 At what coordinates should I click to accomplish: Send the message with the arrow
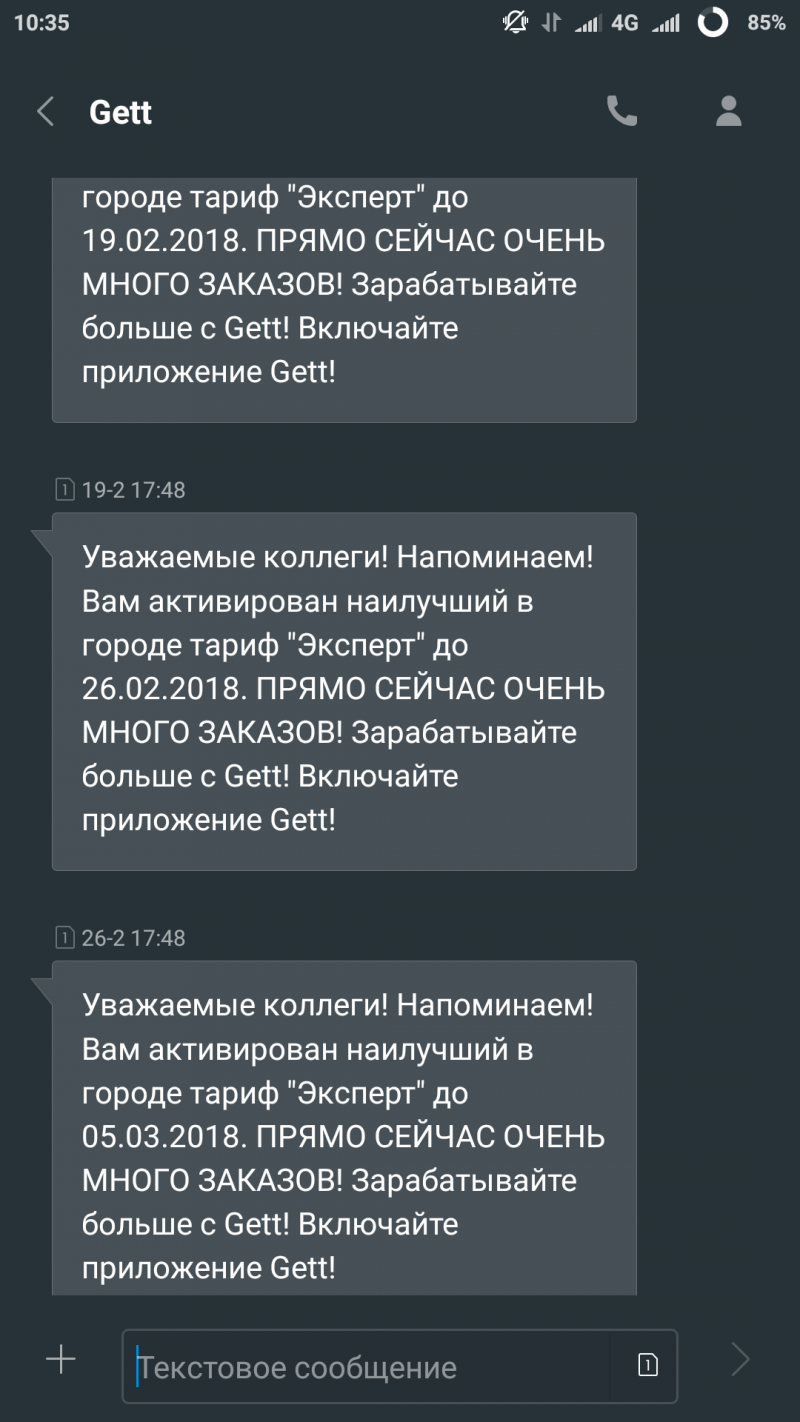click(x=740, y=1359)
